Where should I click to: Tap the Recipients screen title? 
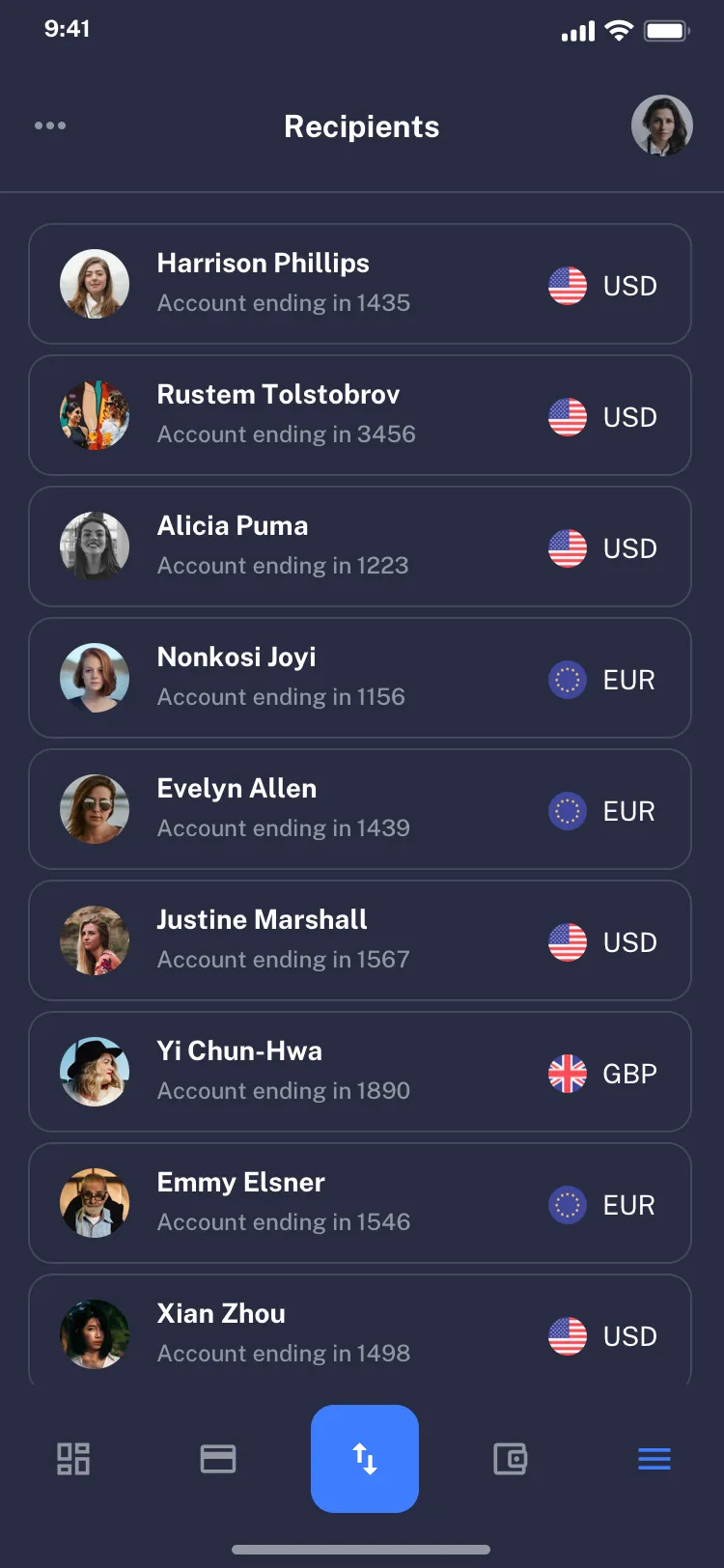362,126
